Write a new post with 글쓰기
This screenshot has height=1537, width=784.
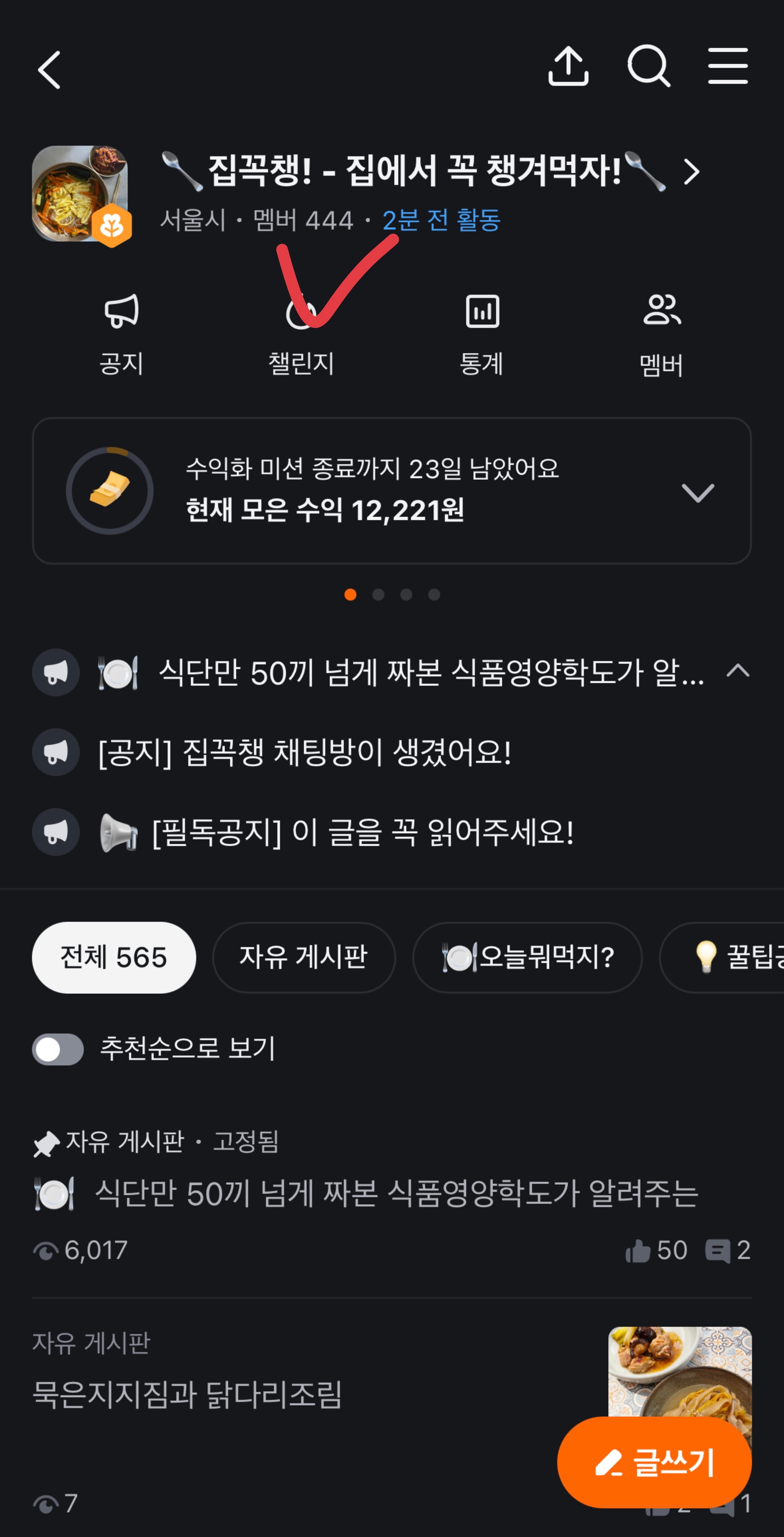654,1462
